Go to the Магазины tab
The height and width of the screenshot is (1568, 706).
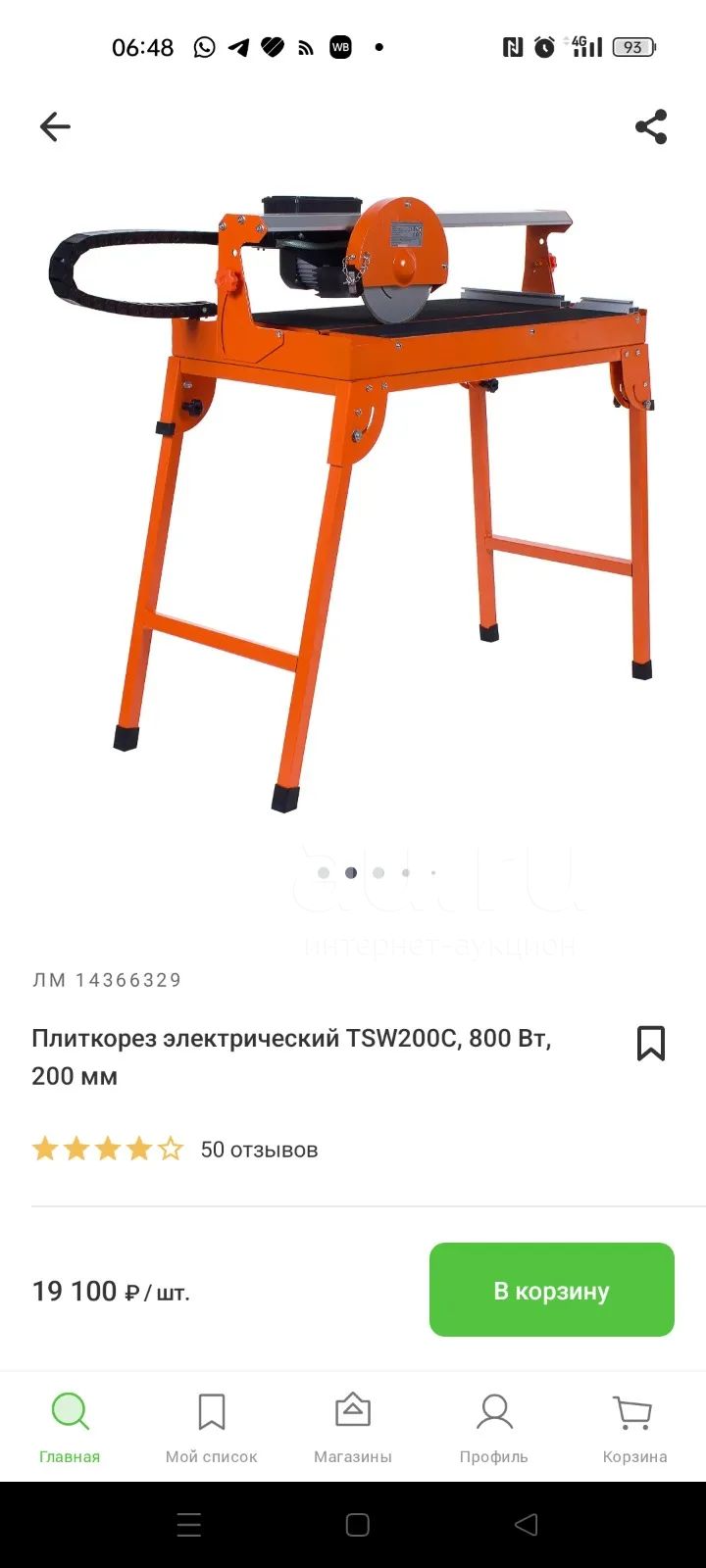click(353, 1428)
